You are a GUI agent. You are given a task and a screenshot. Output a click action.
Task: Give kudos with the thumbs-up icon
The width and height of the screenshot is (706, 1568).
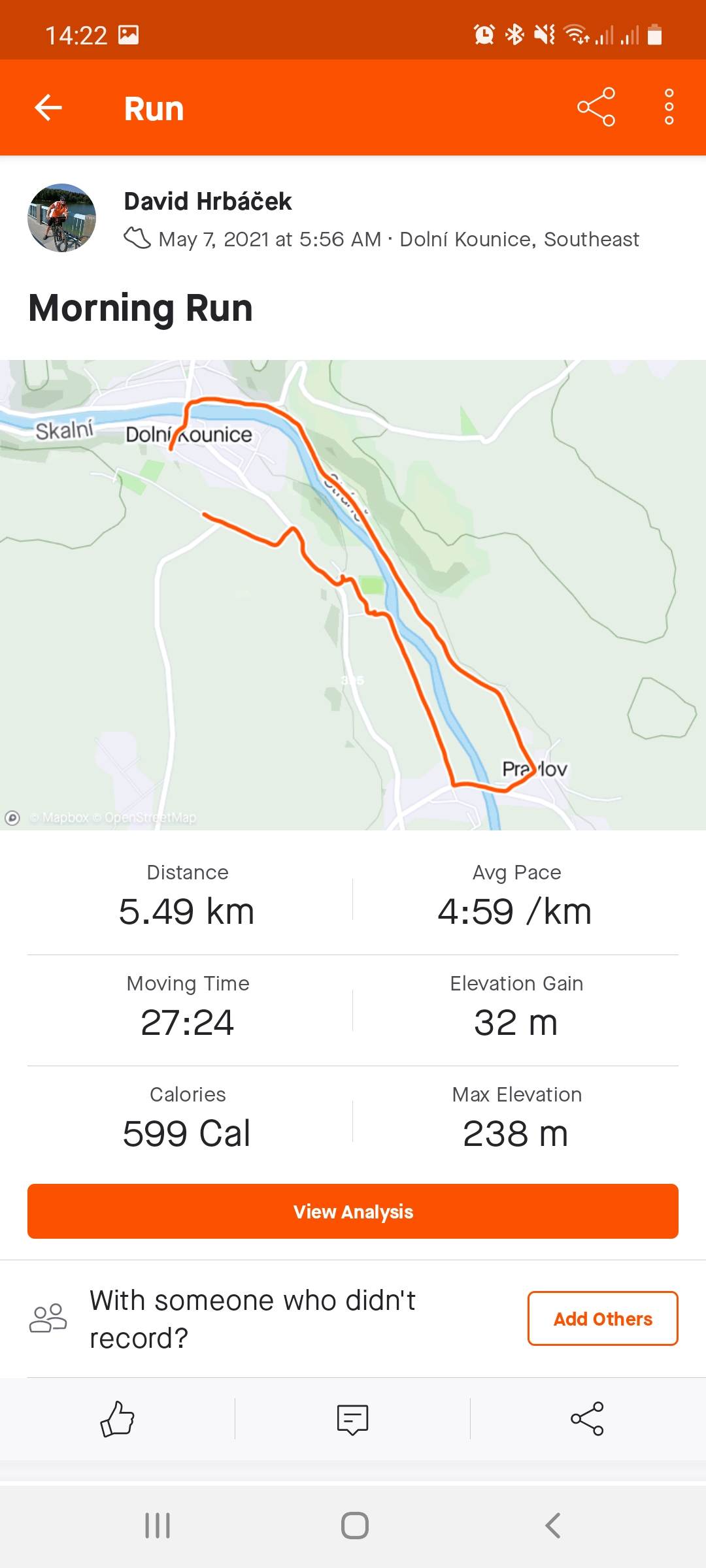[118, 1419]
